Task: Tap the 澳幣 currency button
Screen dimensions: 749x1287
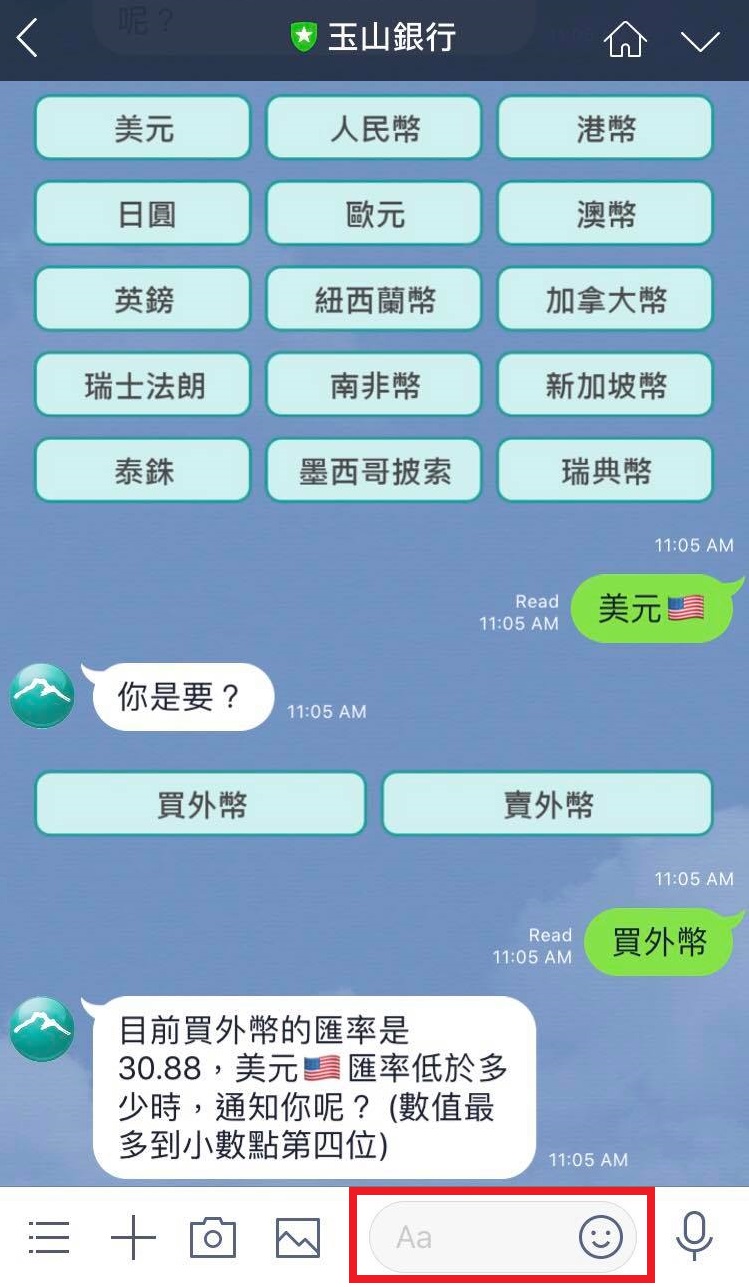Action: point(605,214)
